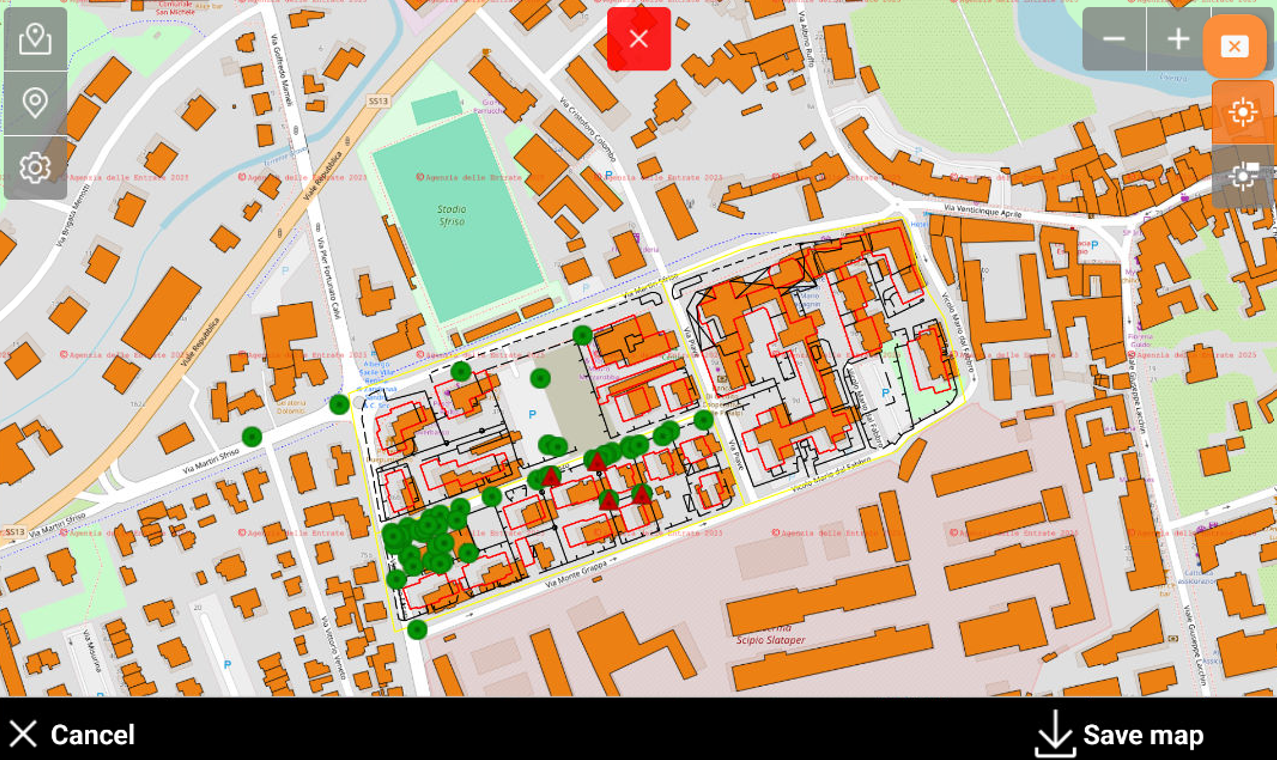
Task: Center map on current position
Action: tap(1243, 112)
